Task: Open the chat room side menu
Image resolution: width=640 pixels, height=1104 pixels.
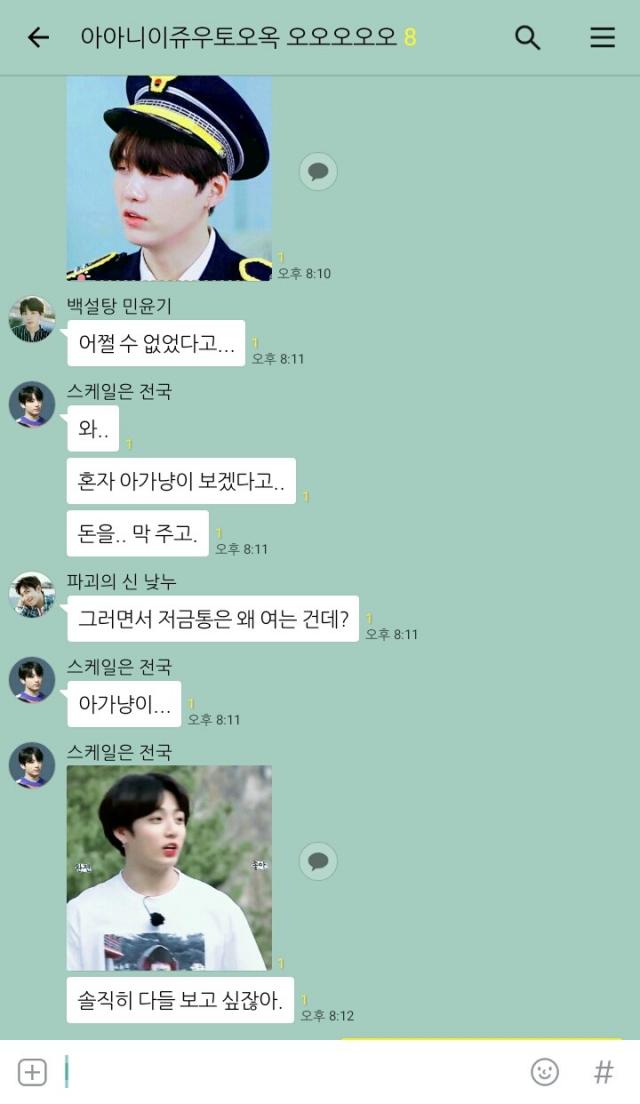Action: click(x=602, y=38)
